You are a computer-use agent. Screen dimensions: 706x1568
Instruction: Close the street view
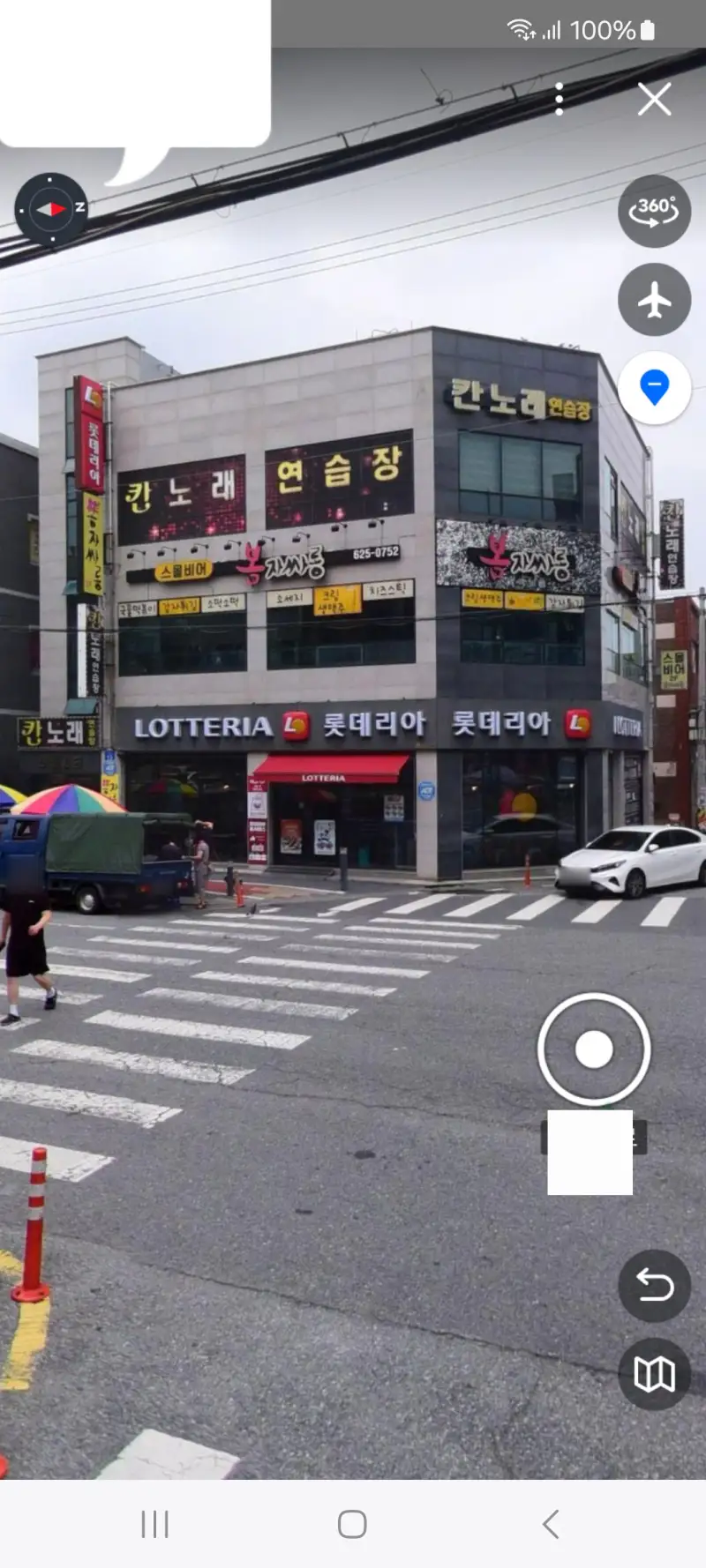654,100
